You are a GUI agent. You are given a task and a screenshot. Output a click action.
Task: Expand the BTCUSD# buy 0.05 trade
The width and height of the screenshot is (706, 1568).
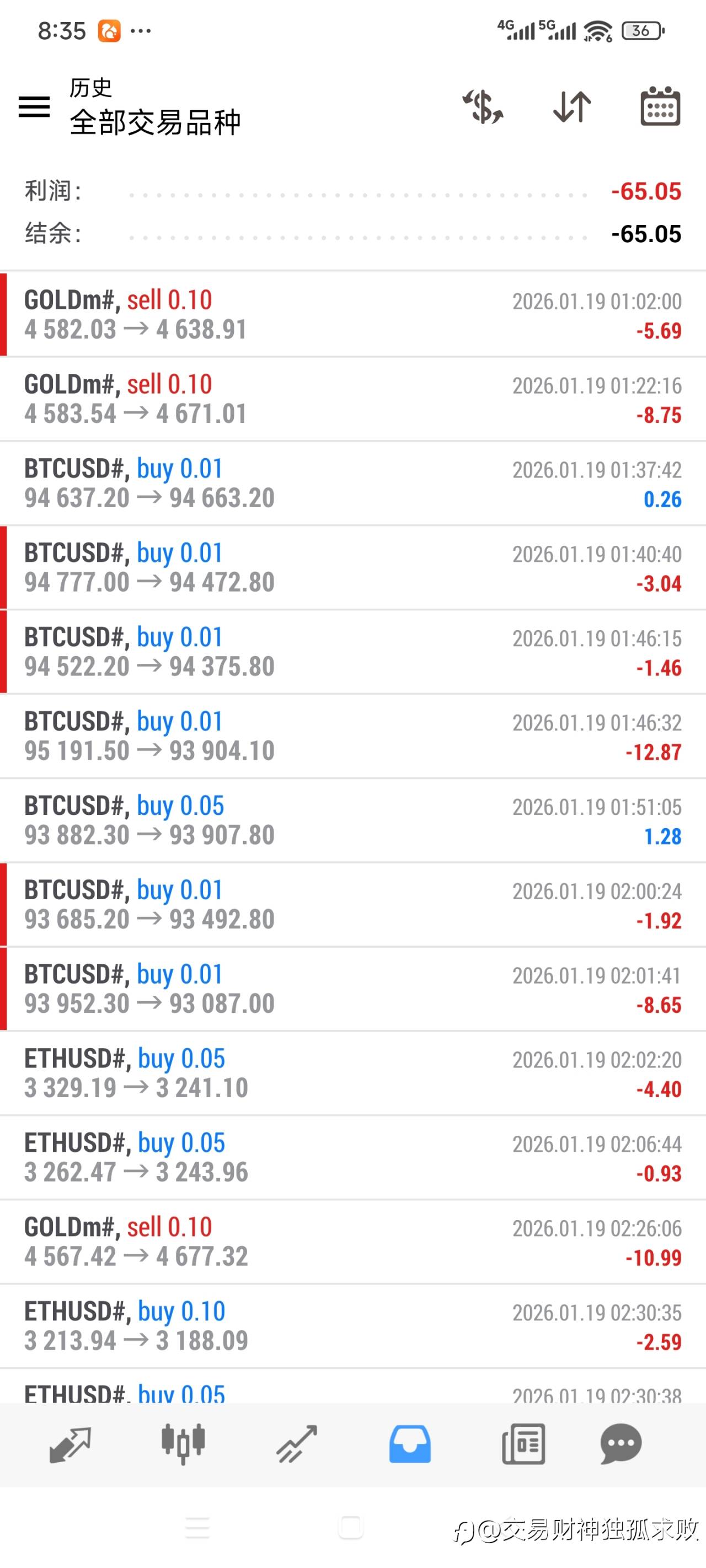pos(352,820)
